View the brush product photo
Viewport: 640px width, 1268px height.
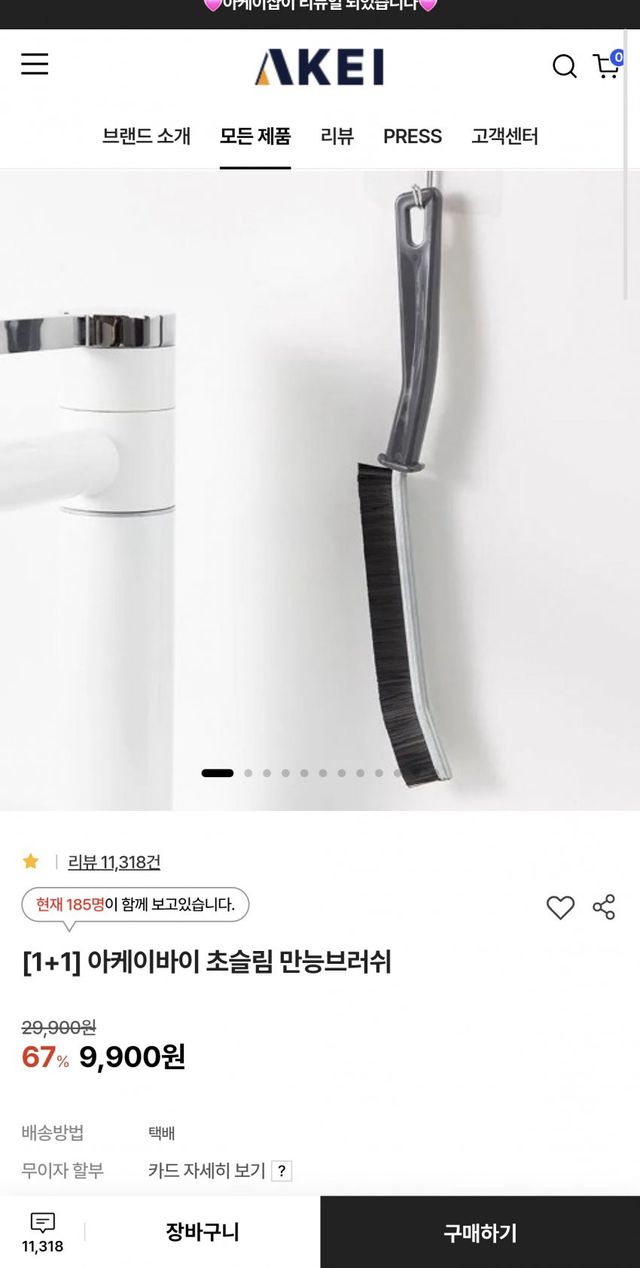pos(320,490)
